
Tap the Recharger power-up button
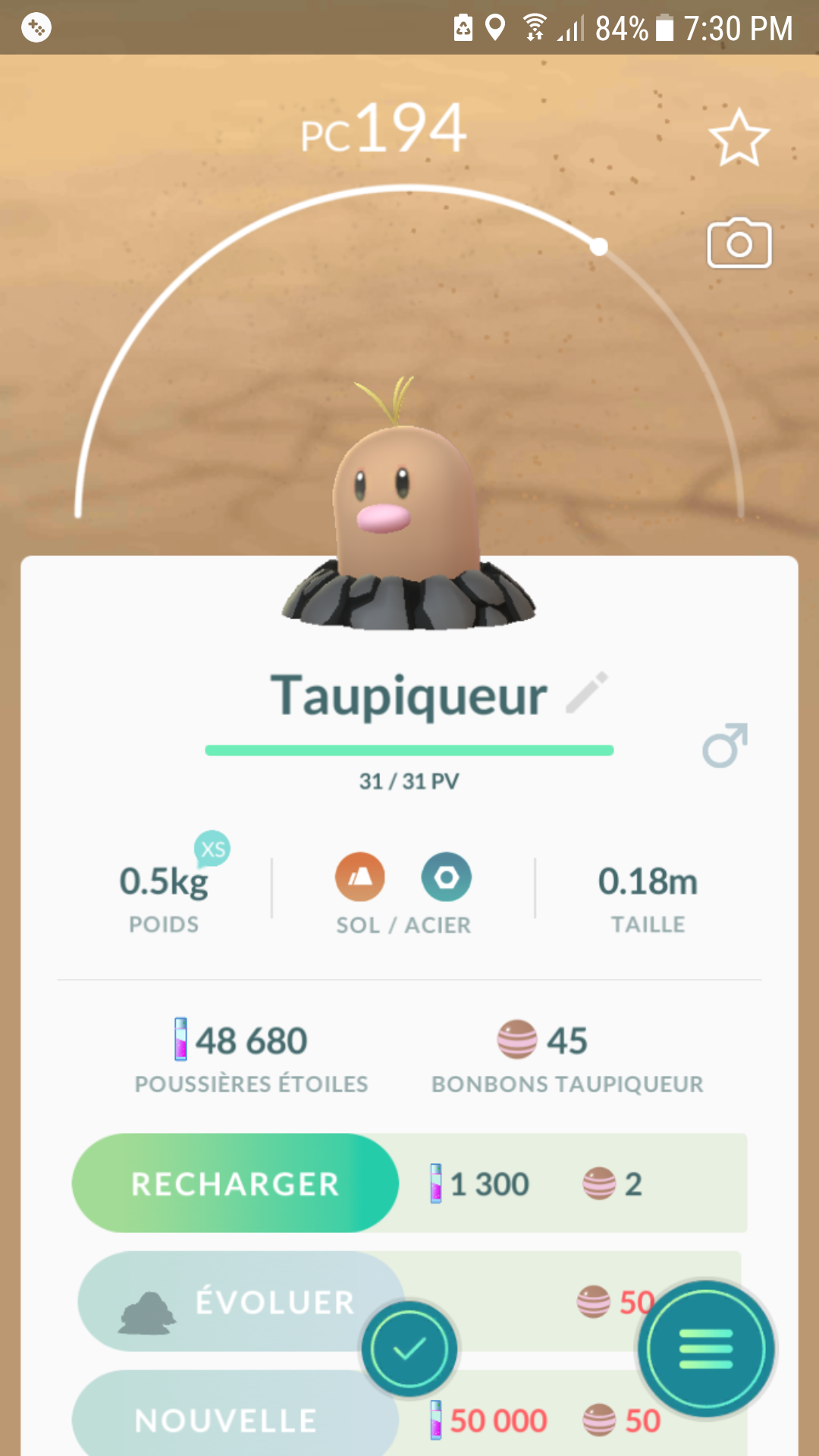click(x=235, y=1183)
